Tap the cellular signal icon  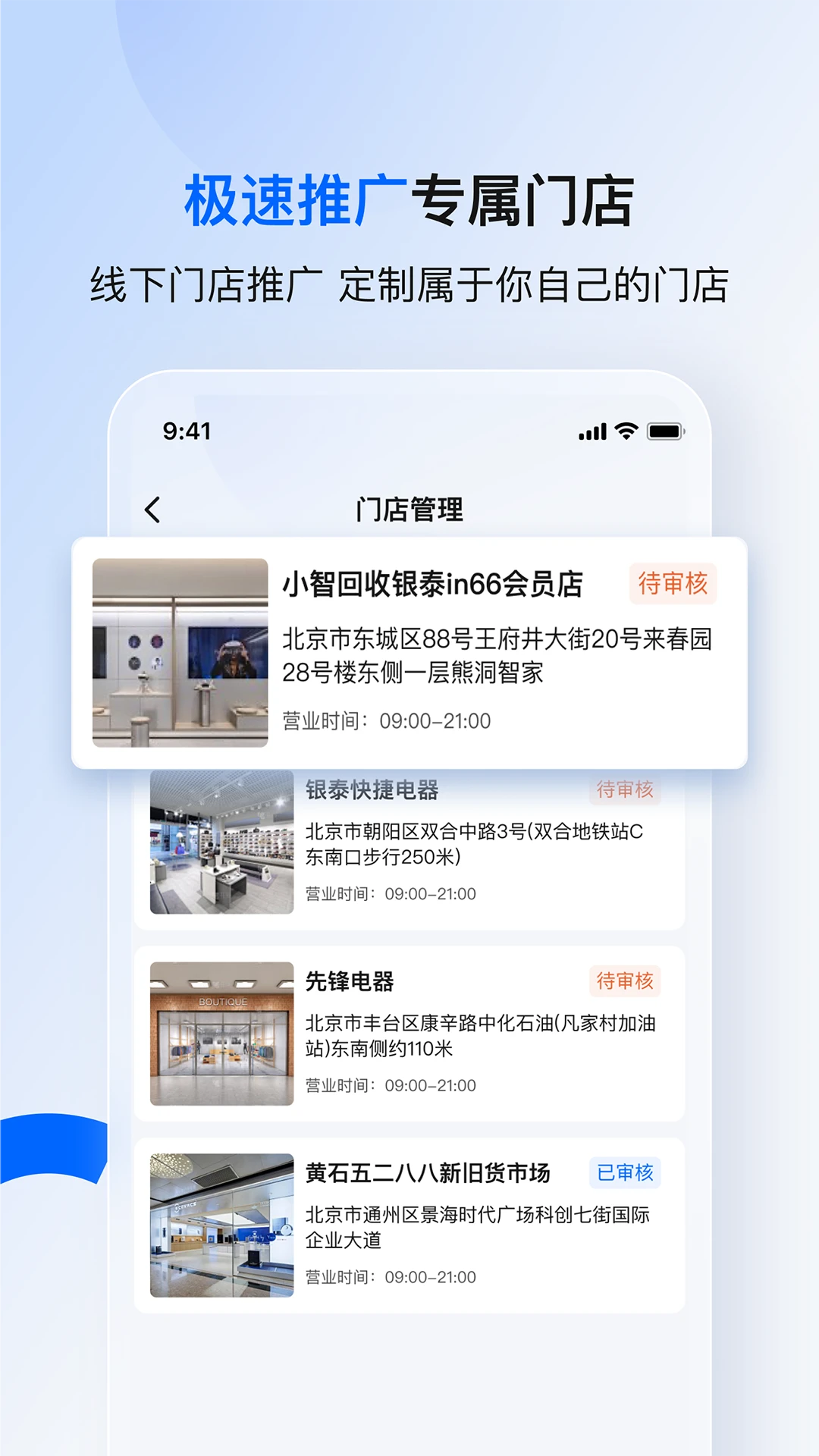[591, 431]
